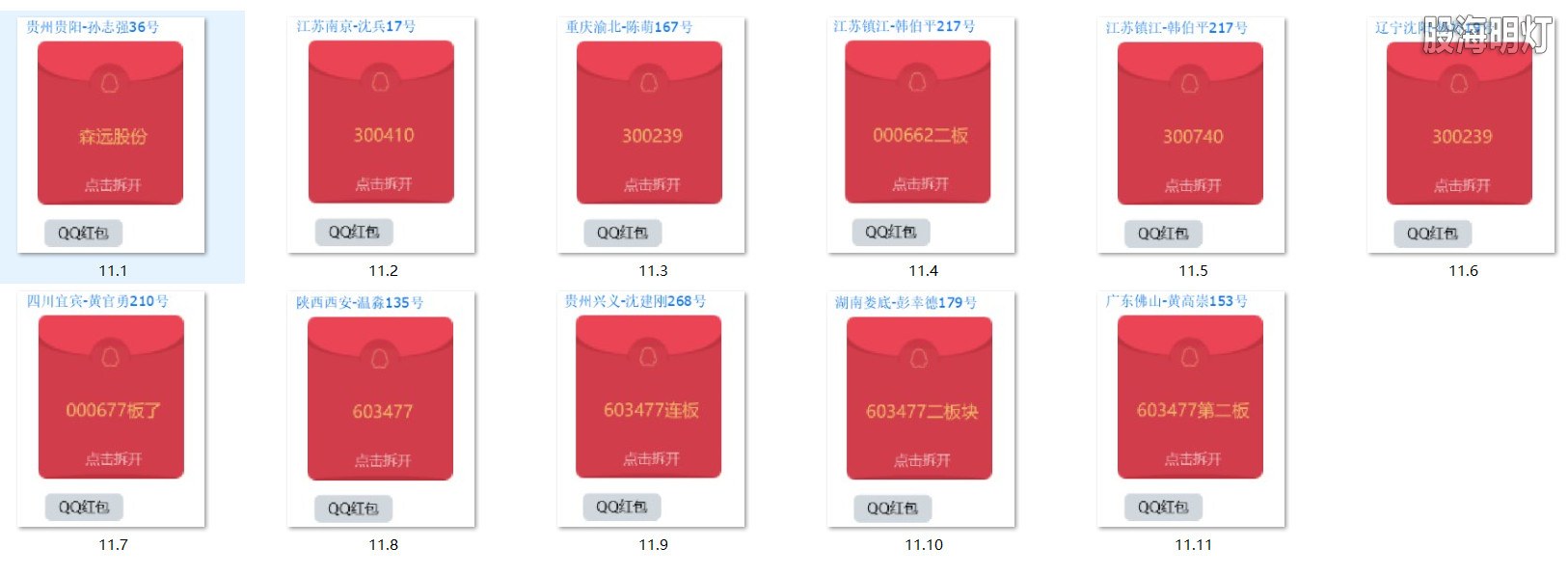Open image file 11.1
The image size is (1568, 576).
point(111,135)
